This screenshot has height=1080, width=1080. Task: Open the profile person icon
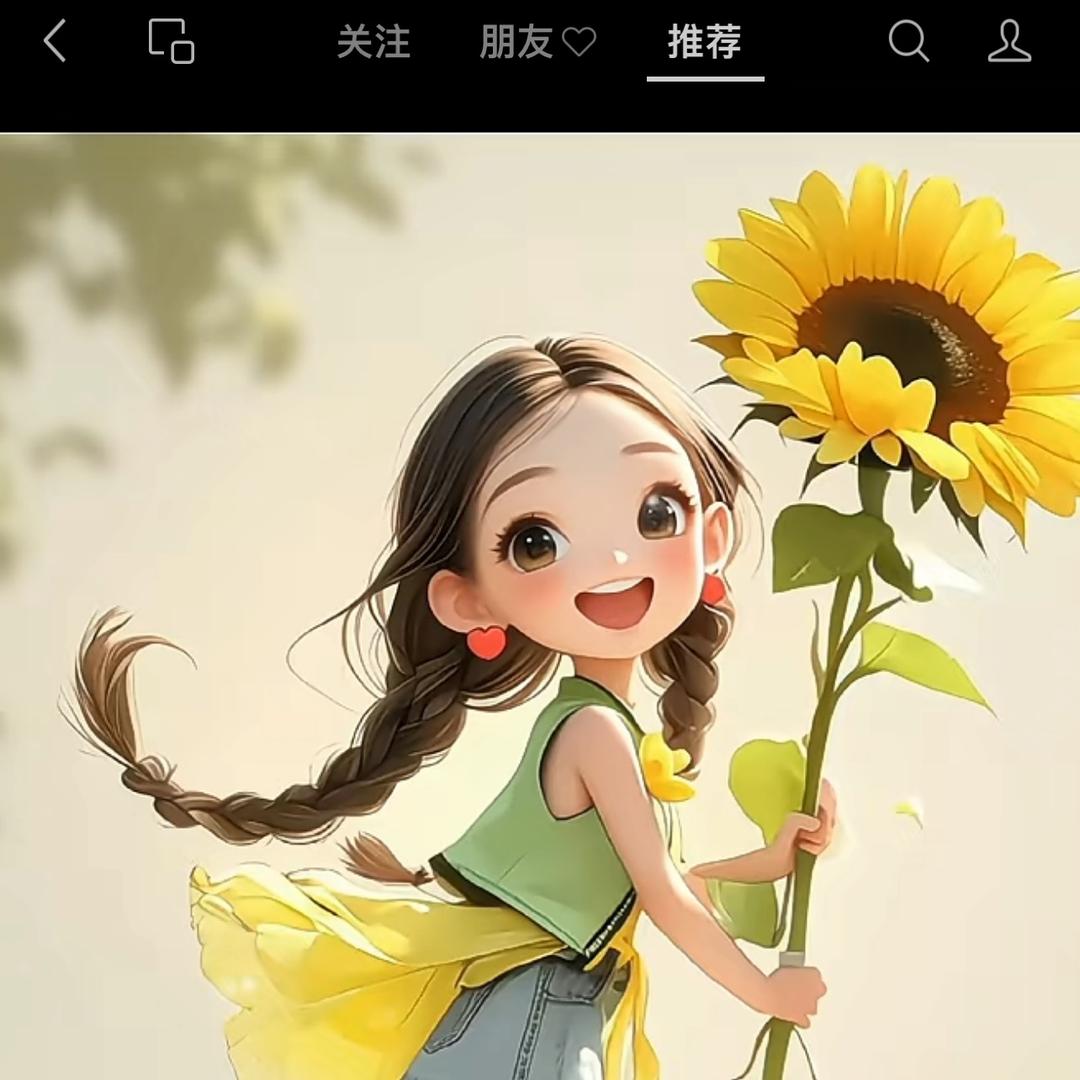click(x=1009, y=42)
